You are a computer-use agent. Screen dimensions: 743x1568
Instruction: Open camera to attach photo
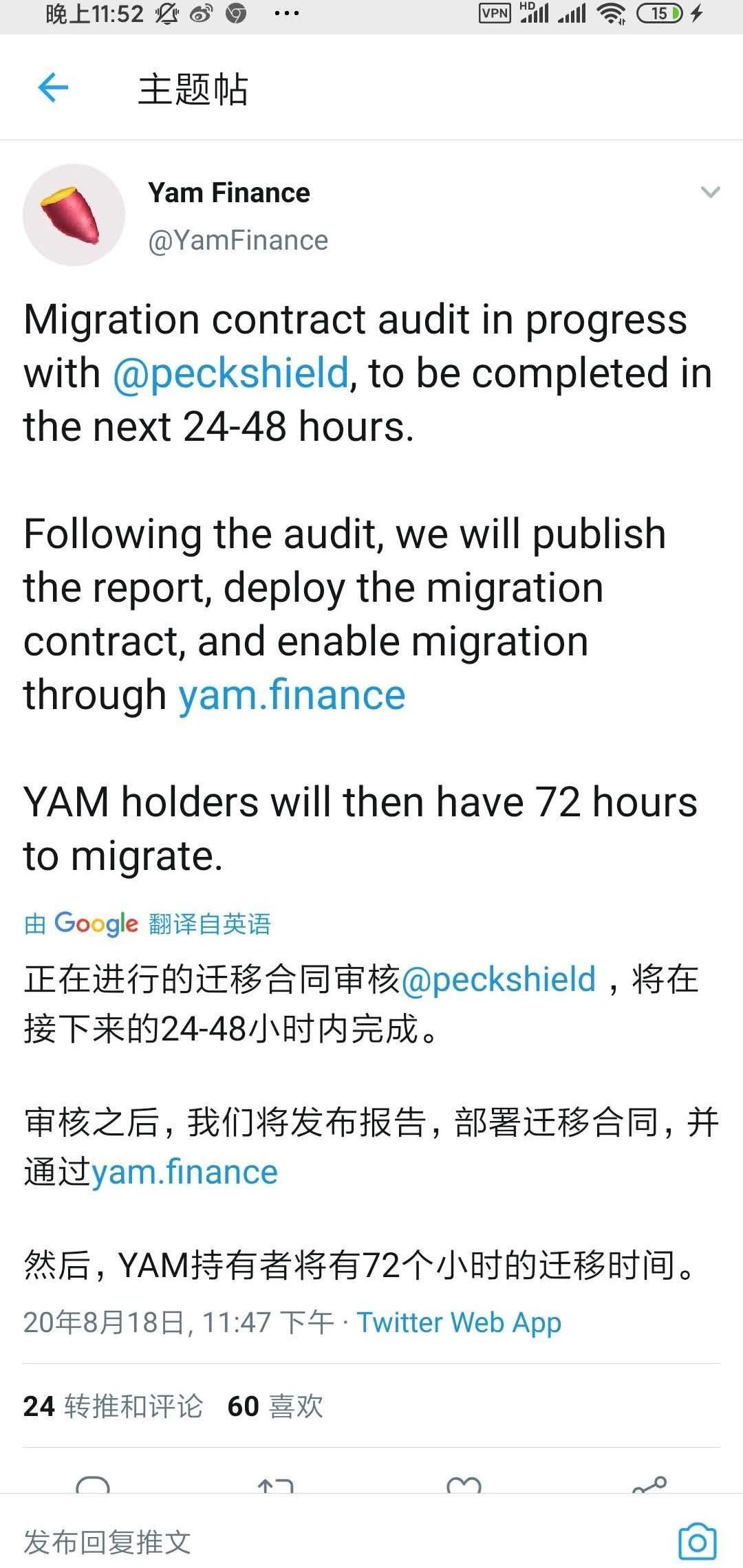(x=697, y=1541)
